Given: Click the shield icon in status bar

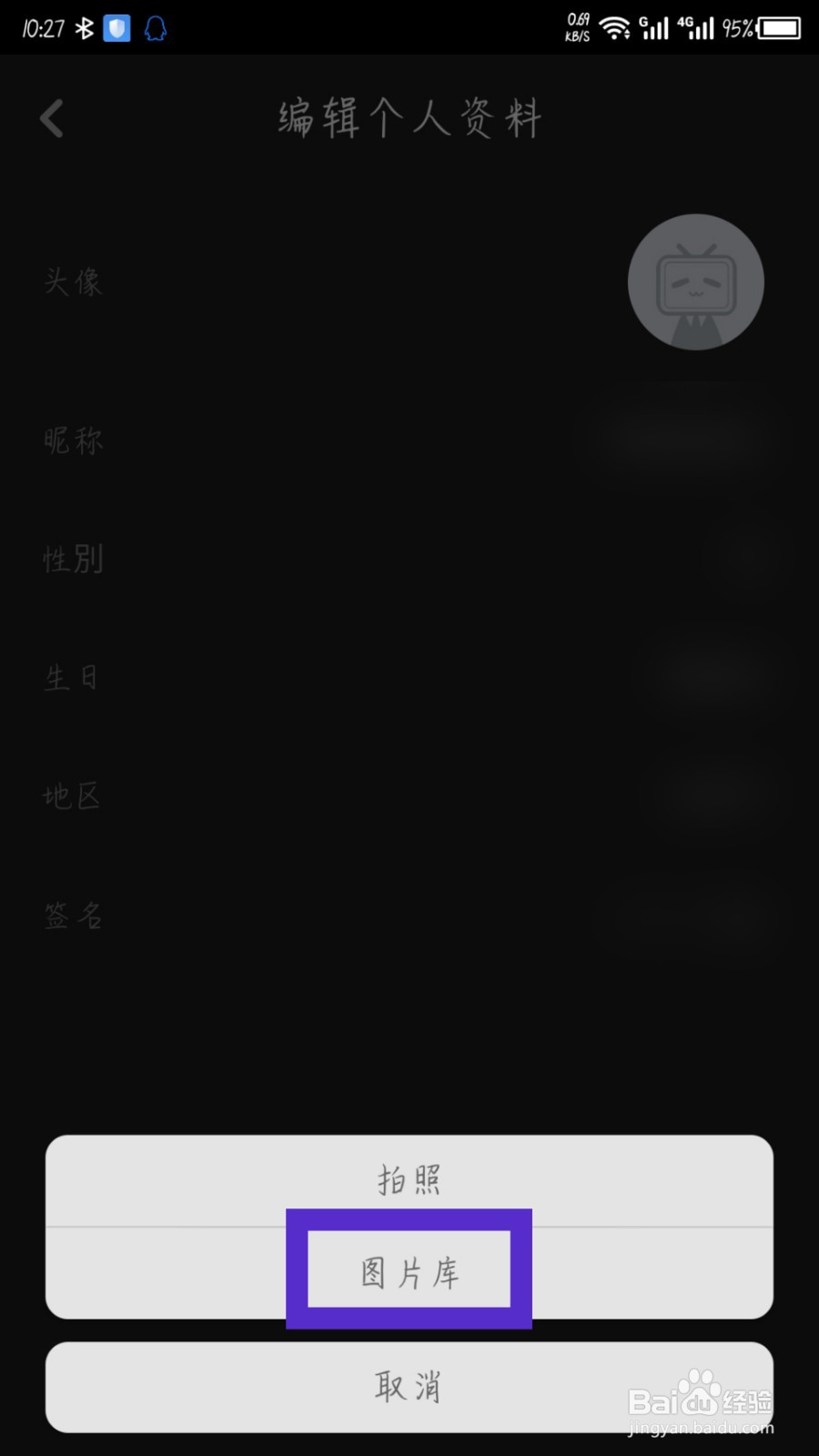Looking at the screenshot, I should pos(116,27).
